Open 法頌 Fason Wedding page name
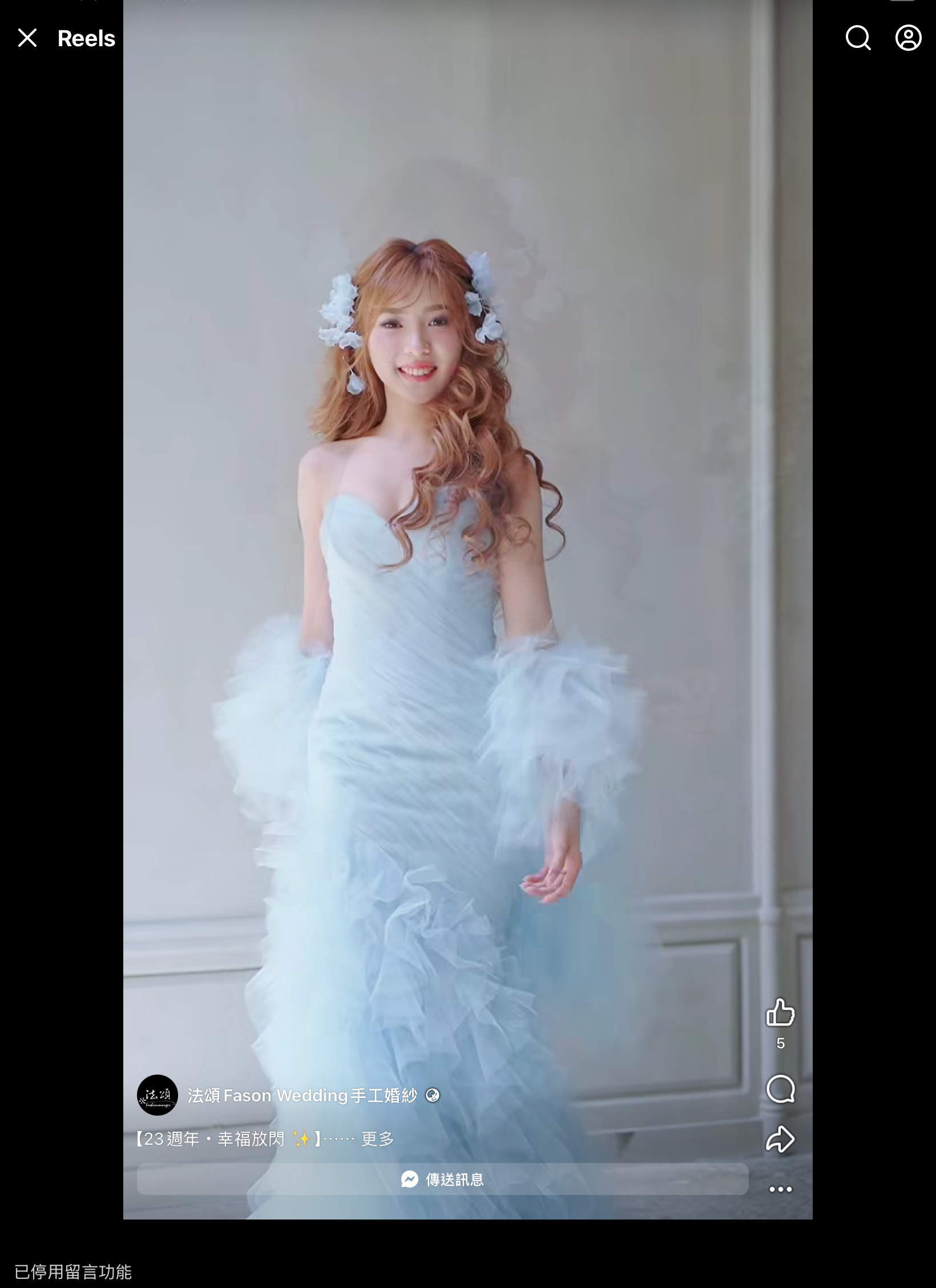This screenshot has width=936, height=1288. click(x=302, y=1095)
